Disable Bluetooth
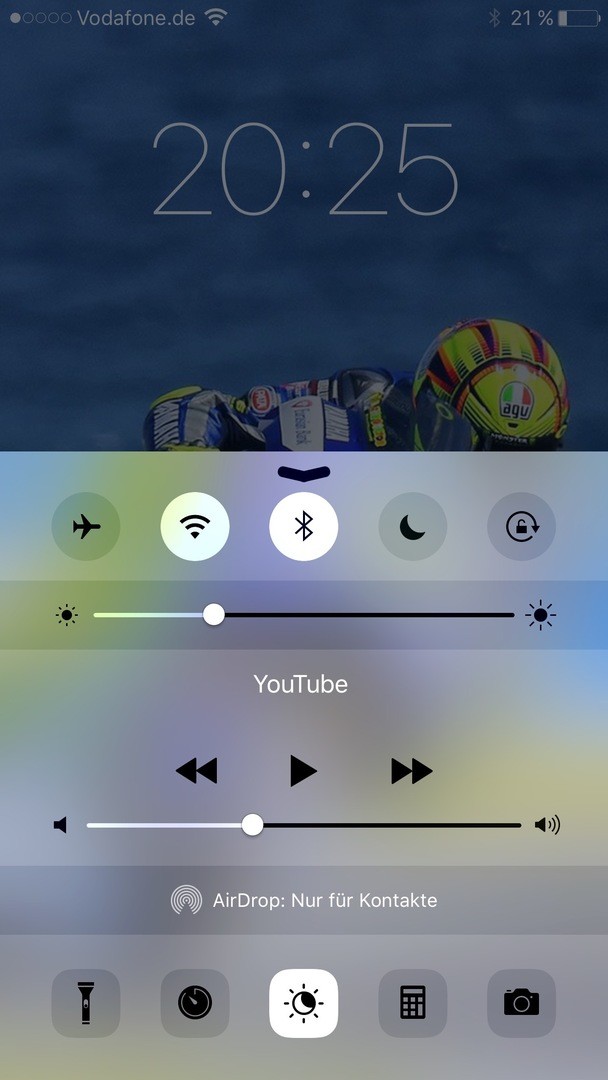This screenshot has height=1080, width=608. click(x=304, y=526)
